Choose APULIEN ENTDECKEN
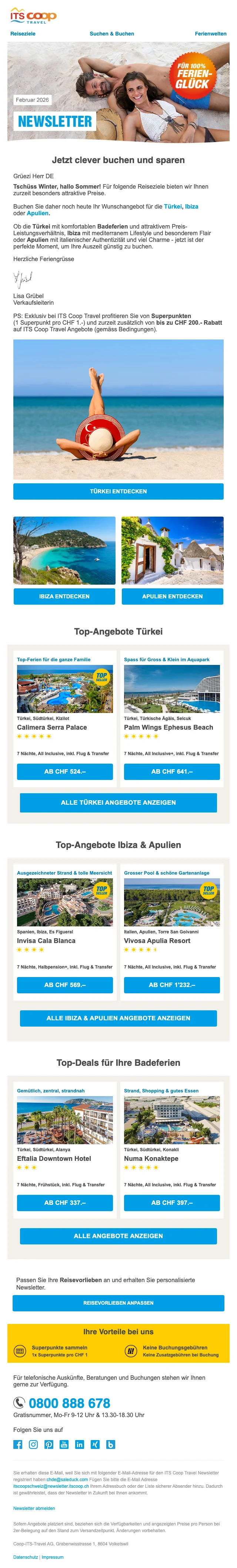Screen dimensions: 237x1568 (x=173, y=597)
